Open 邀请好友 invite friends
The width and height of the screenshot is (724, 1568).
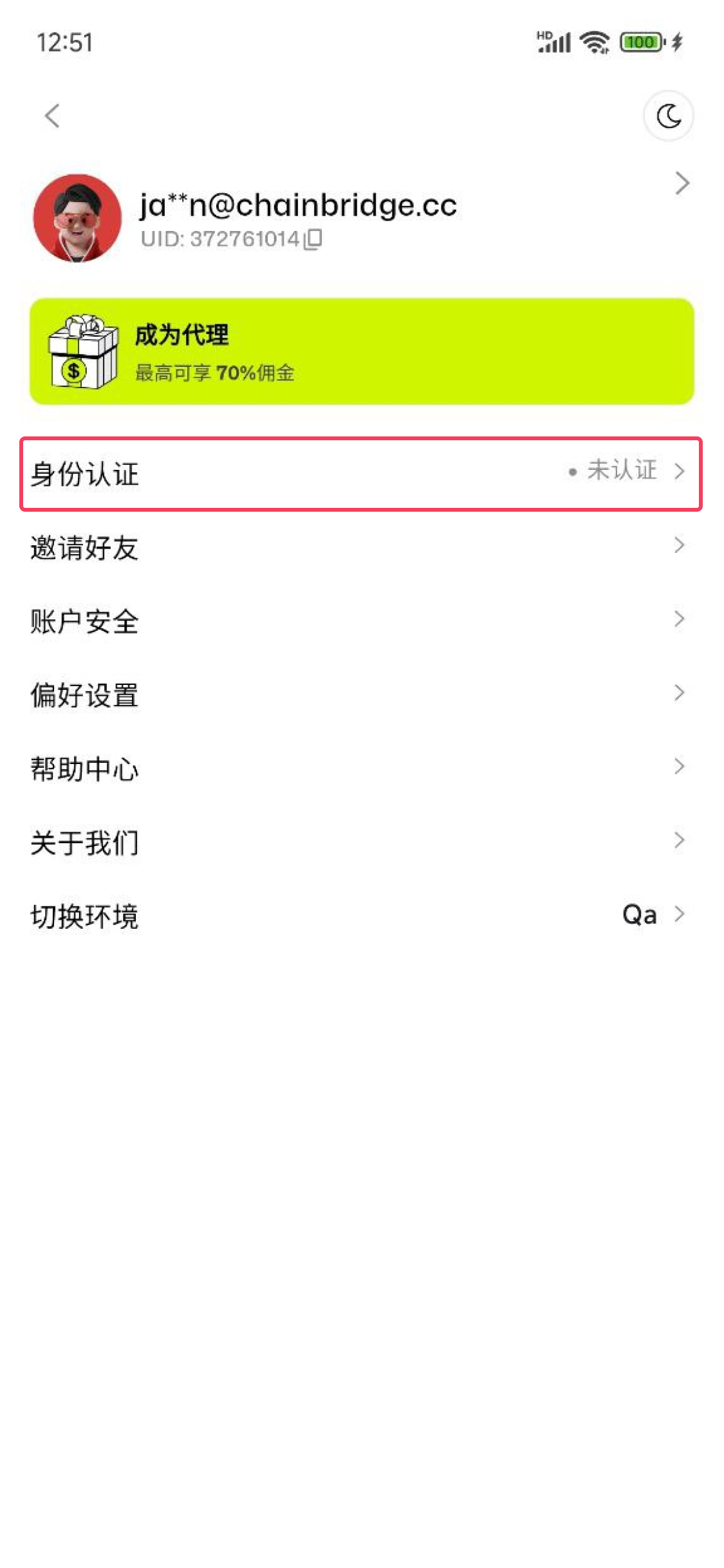pos(360,548)
